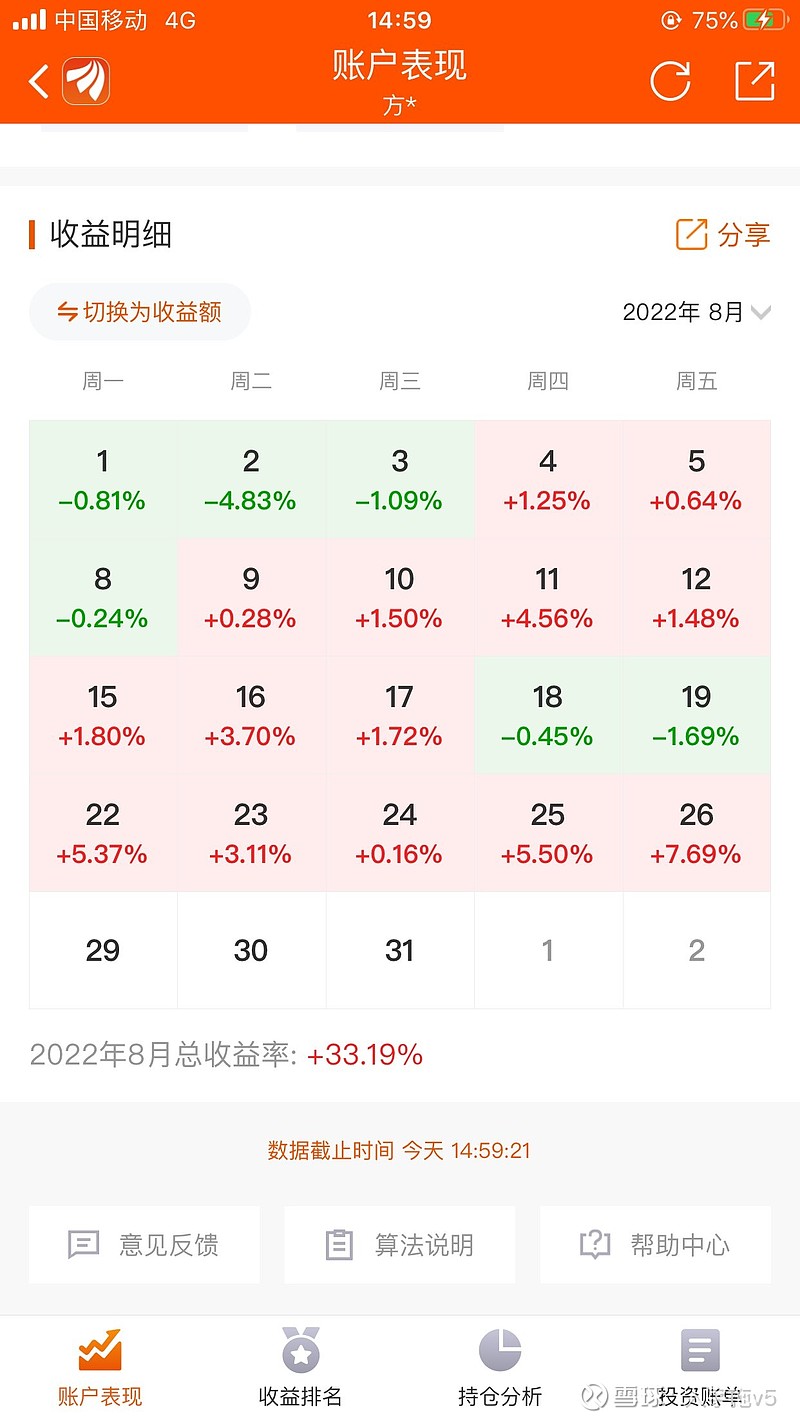This screenshot has height=1422, width=800.
Task: Go back with the top-left arrow
Action: click(x=38, y=81)
